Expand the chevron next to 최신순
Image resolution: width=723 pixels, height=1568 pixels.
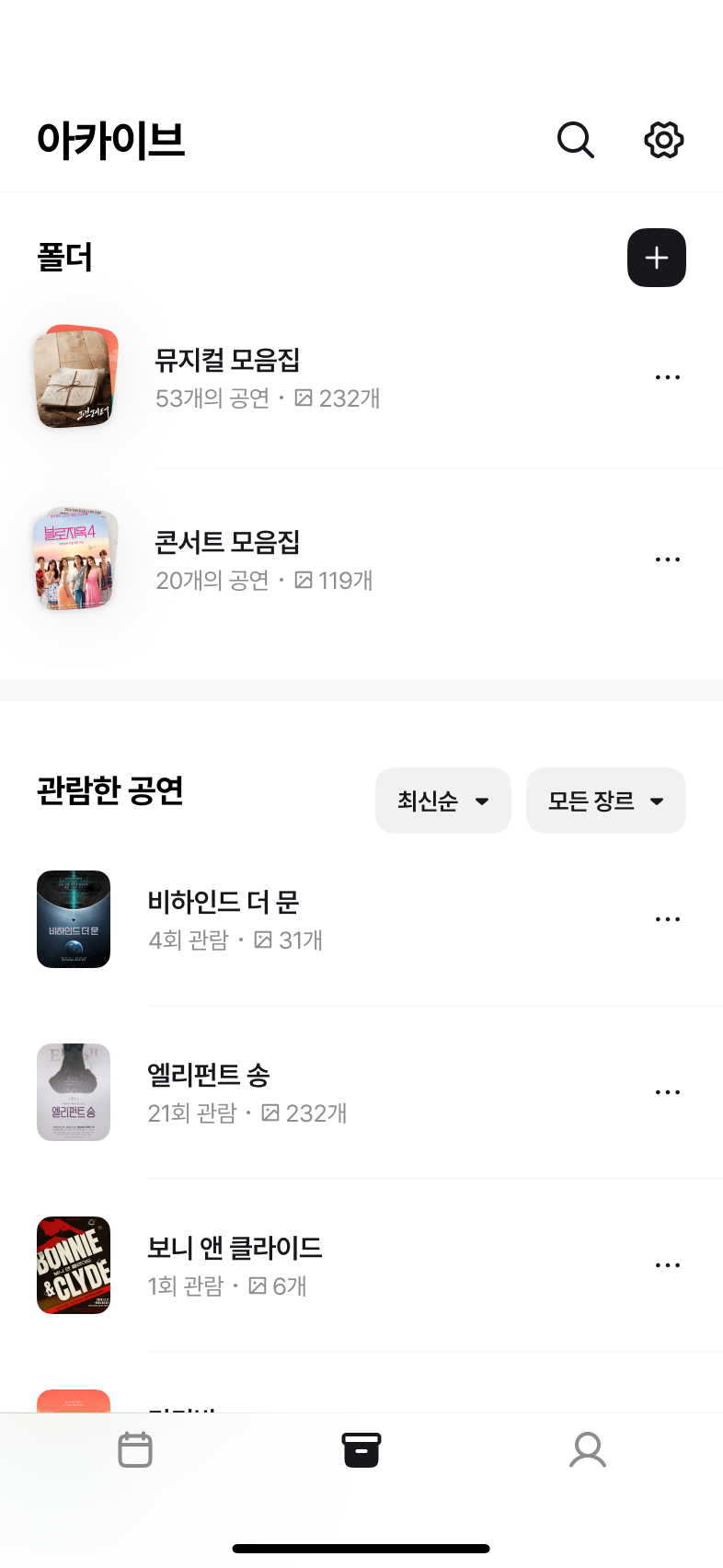click(482, 801)
